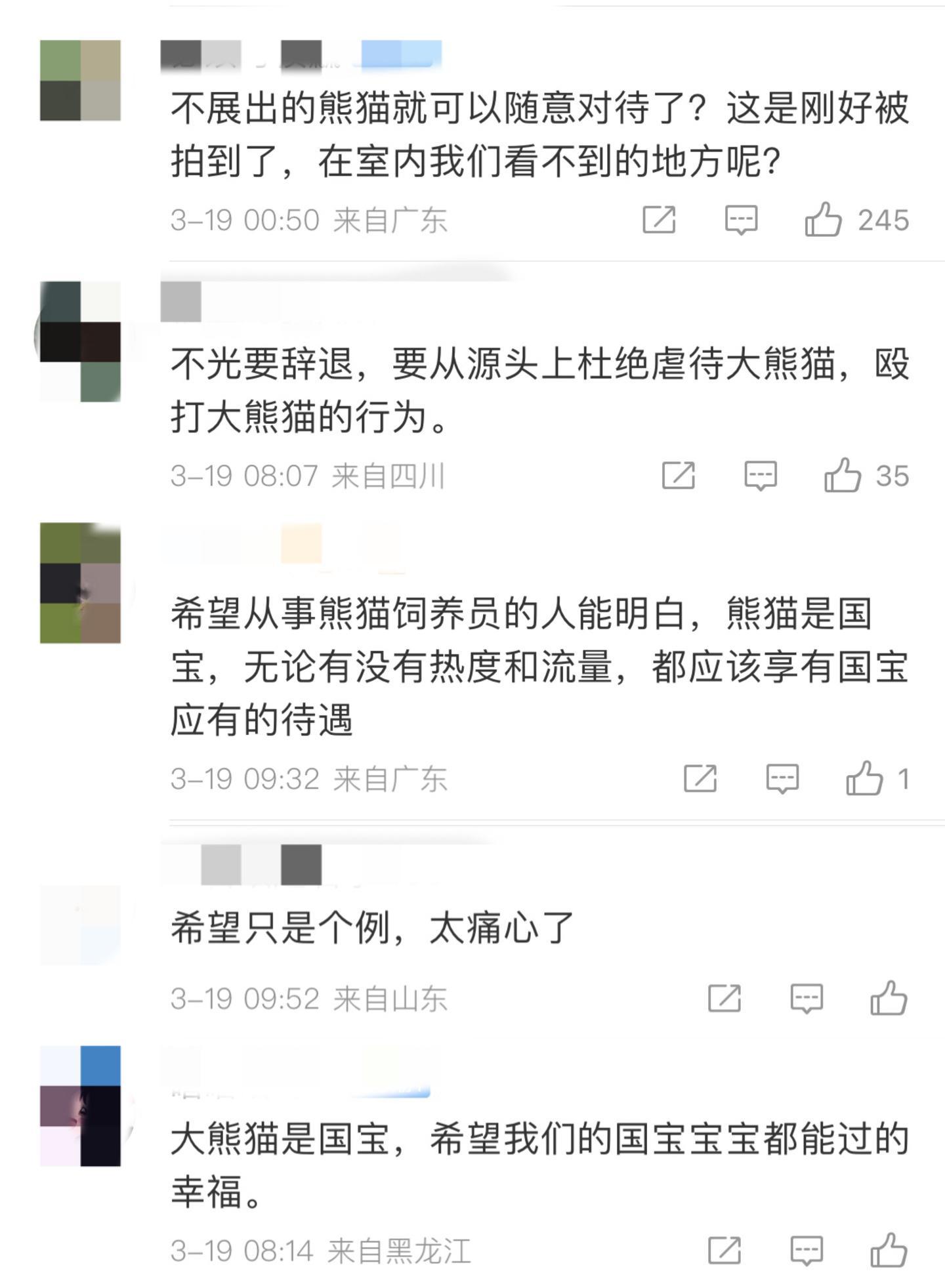Open avatar of the 四川 commenter
This screenshot has width=945, height=1288.
pyautogui.click(x=80, y=341)
